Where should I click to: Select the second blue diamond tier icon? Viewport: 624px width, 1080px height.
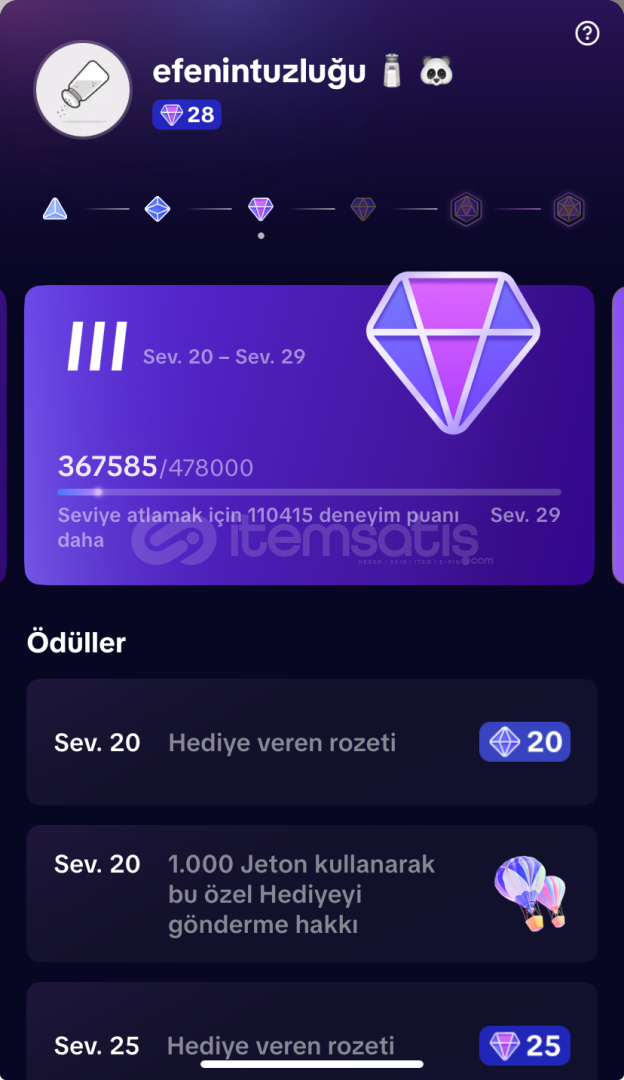(x=158, y=209)
